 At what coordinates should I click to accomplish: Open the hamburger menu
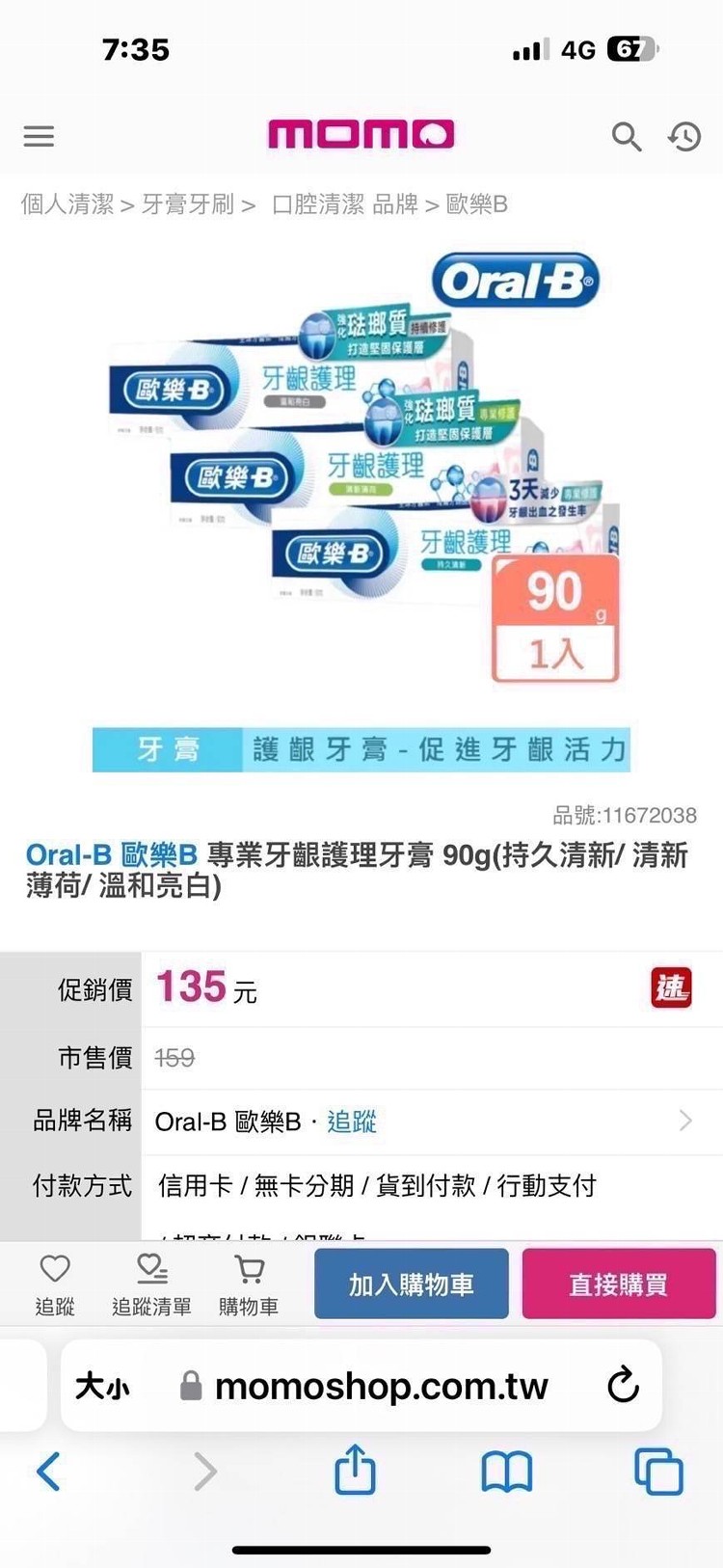coord(39,136)
